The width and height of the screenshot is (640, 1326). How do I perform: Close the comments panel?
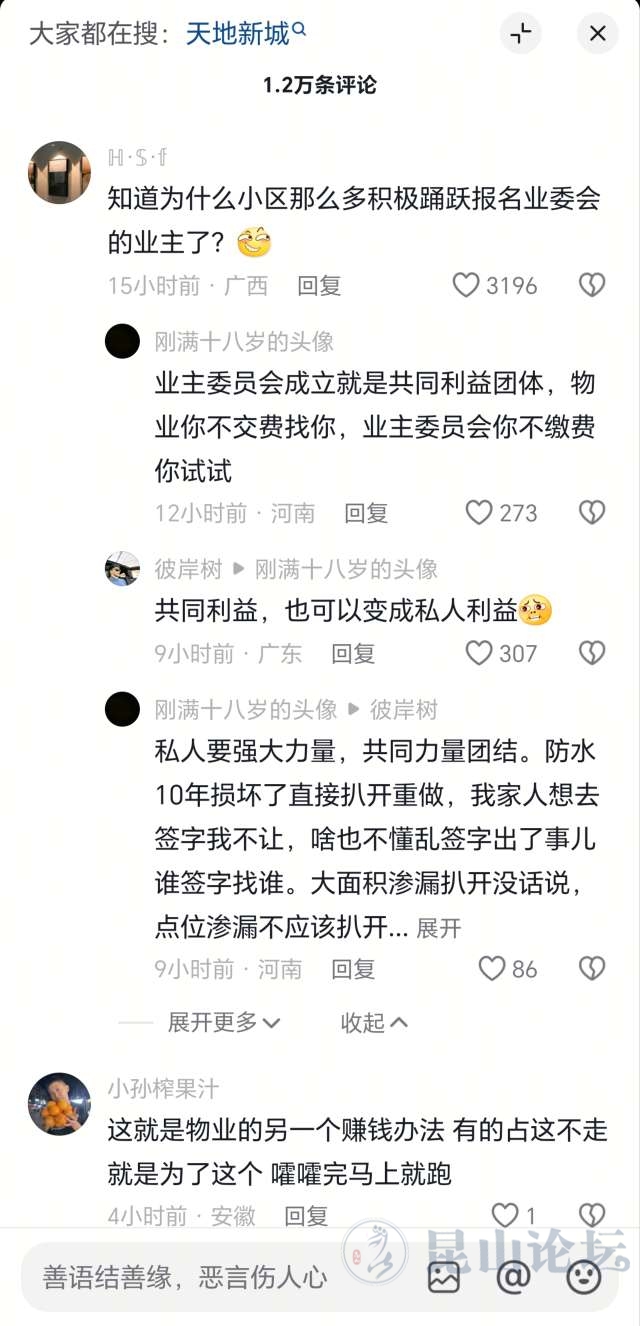(x=597, y=34)
